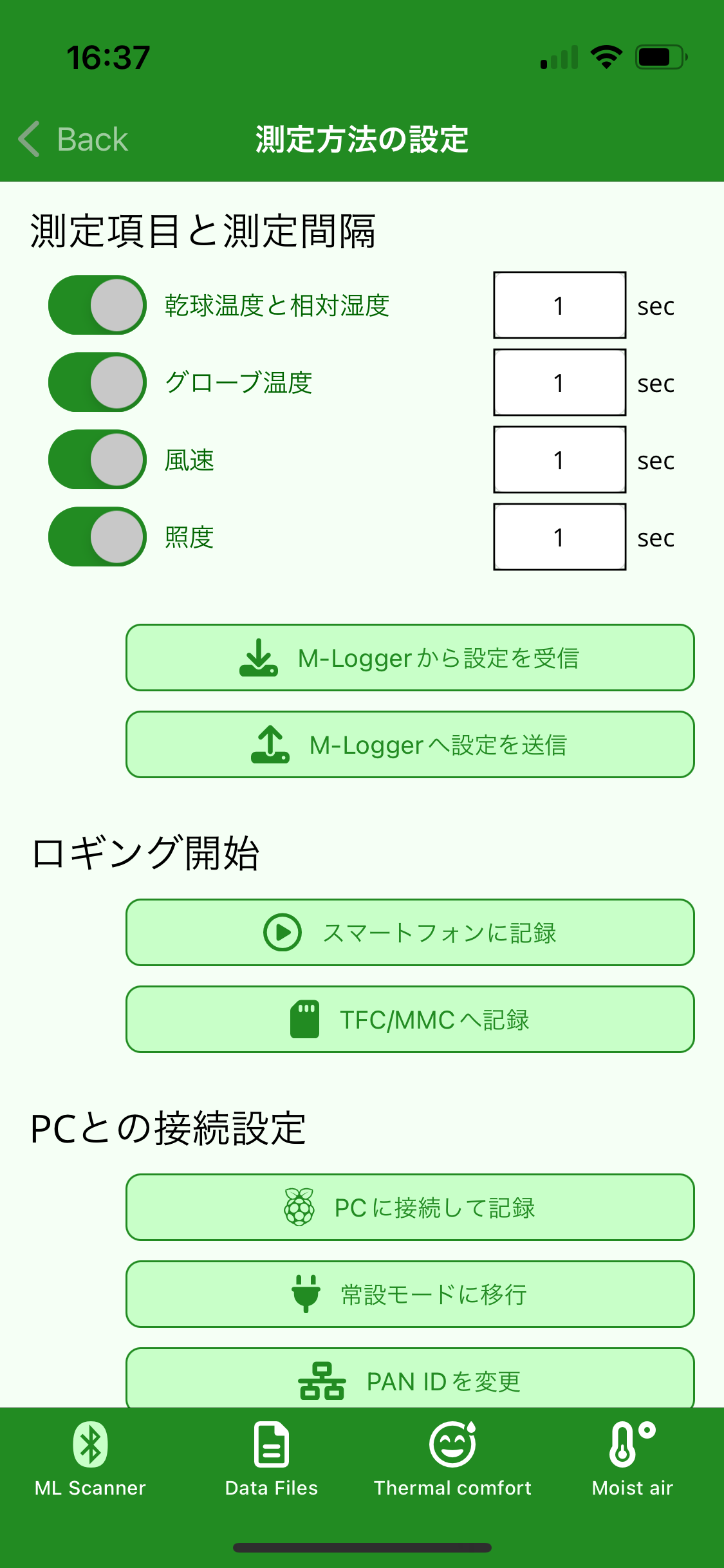Tap the 照度 interval seconds field
The height and width of the screenshot is (1568, 724).
[559, 537]
